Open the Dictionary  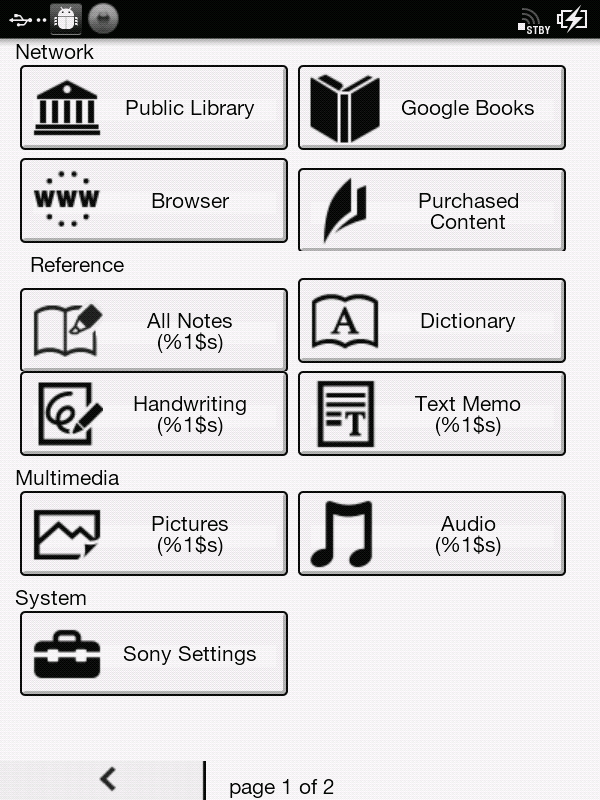pos(432,321)
